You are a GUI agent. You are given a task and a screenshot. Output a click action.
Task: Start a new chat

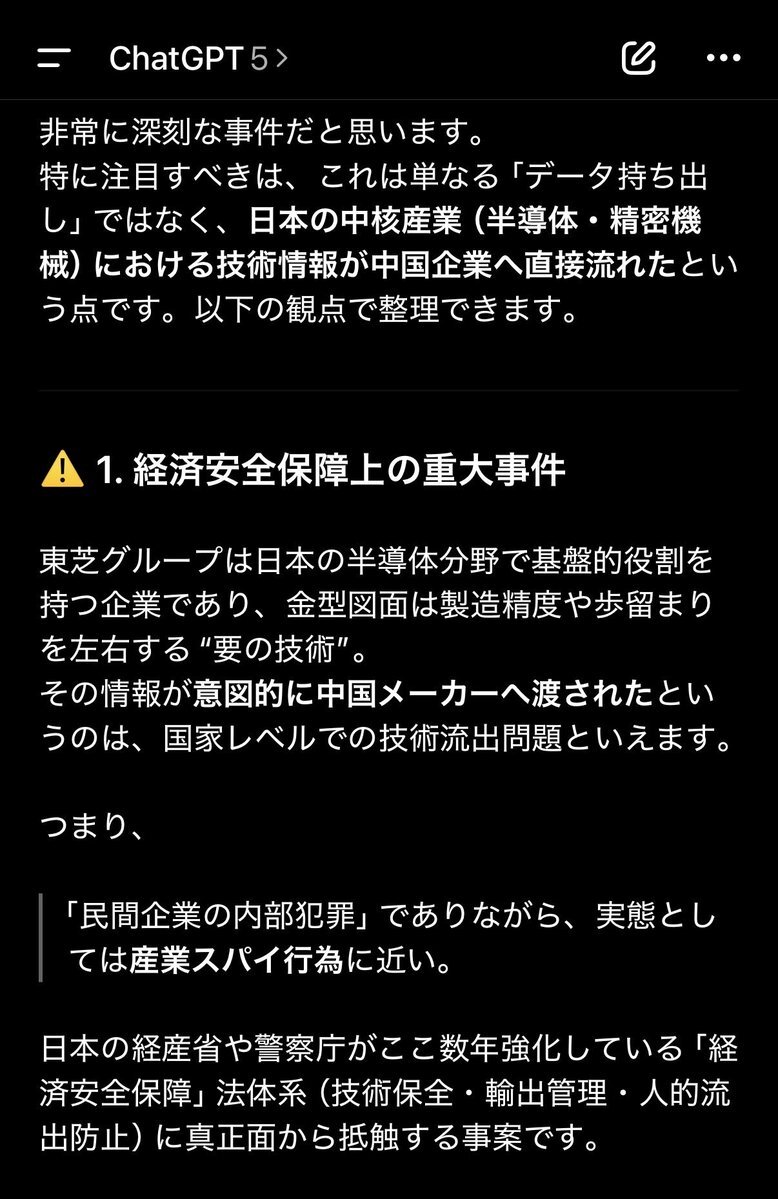pyautogui.click(x=638, y=58)
